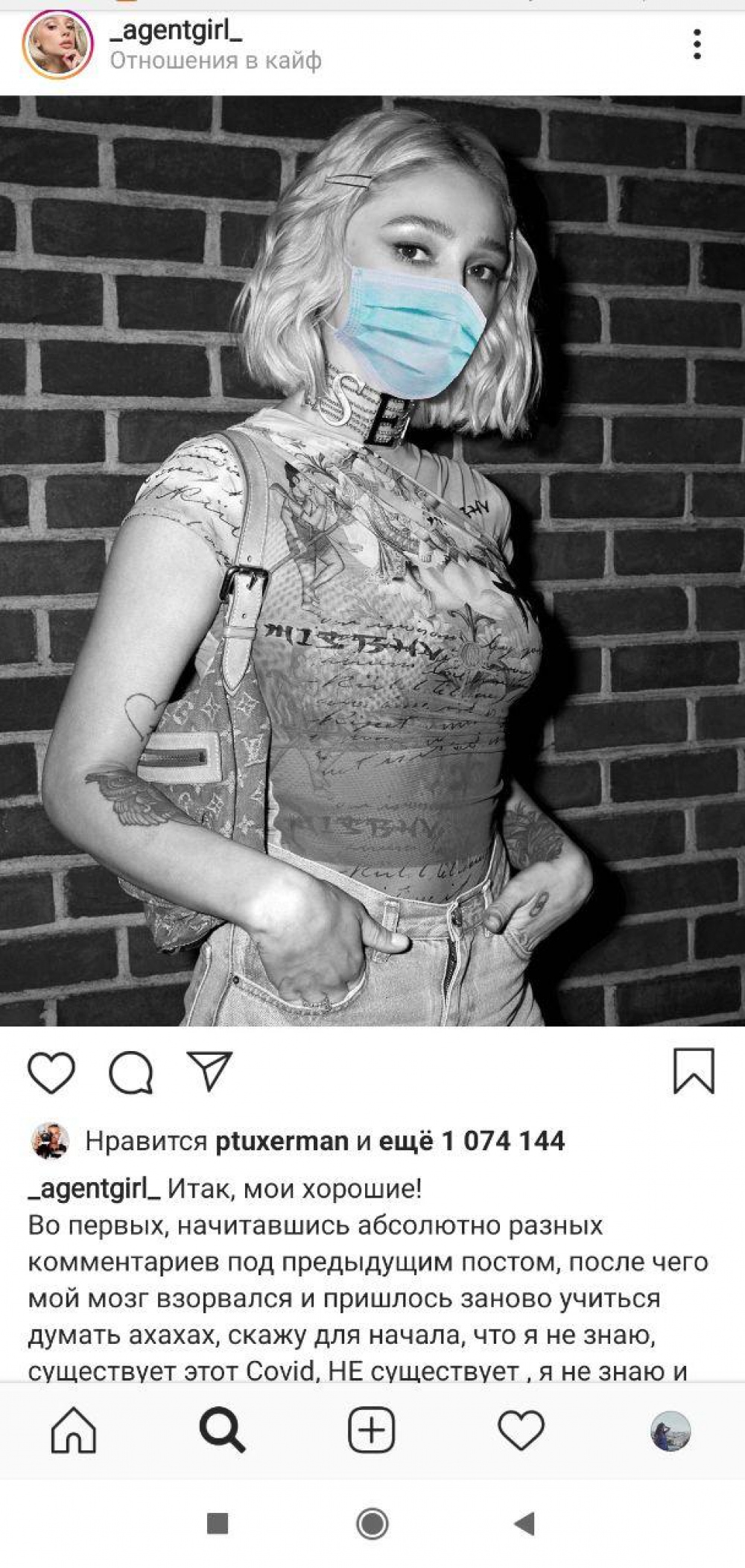Screen dimensions: 745x1568
Task: Switch to the Search tab
Action: pos(222,1430)
